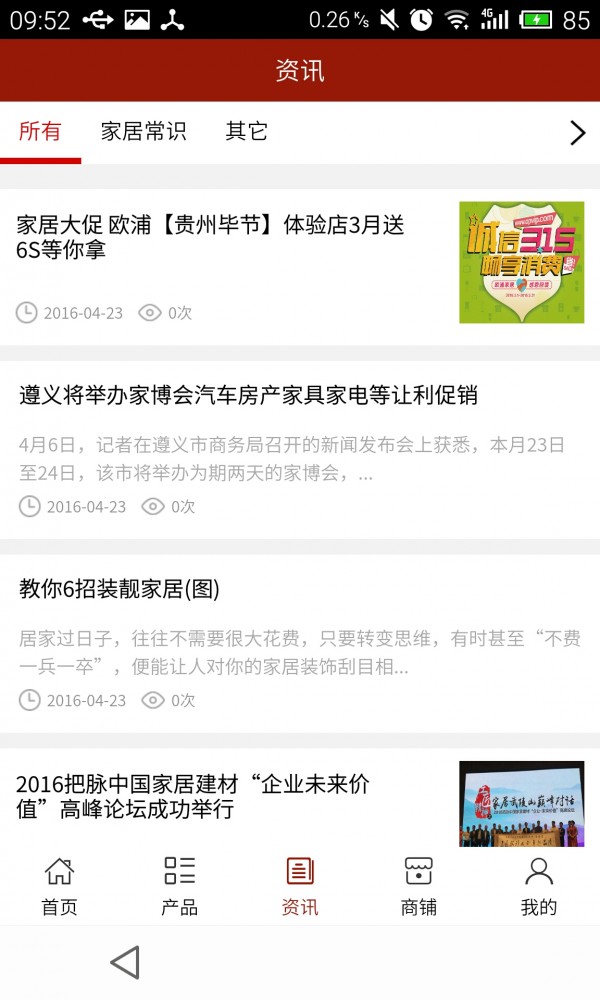Open the 商铺 shops tab
Screen dimensions: 600x1000
418,886
